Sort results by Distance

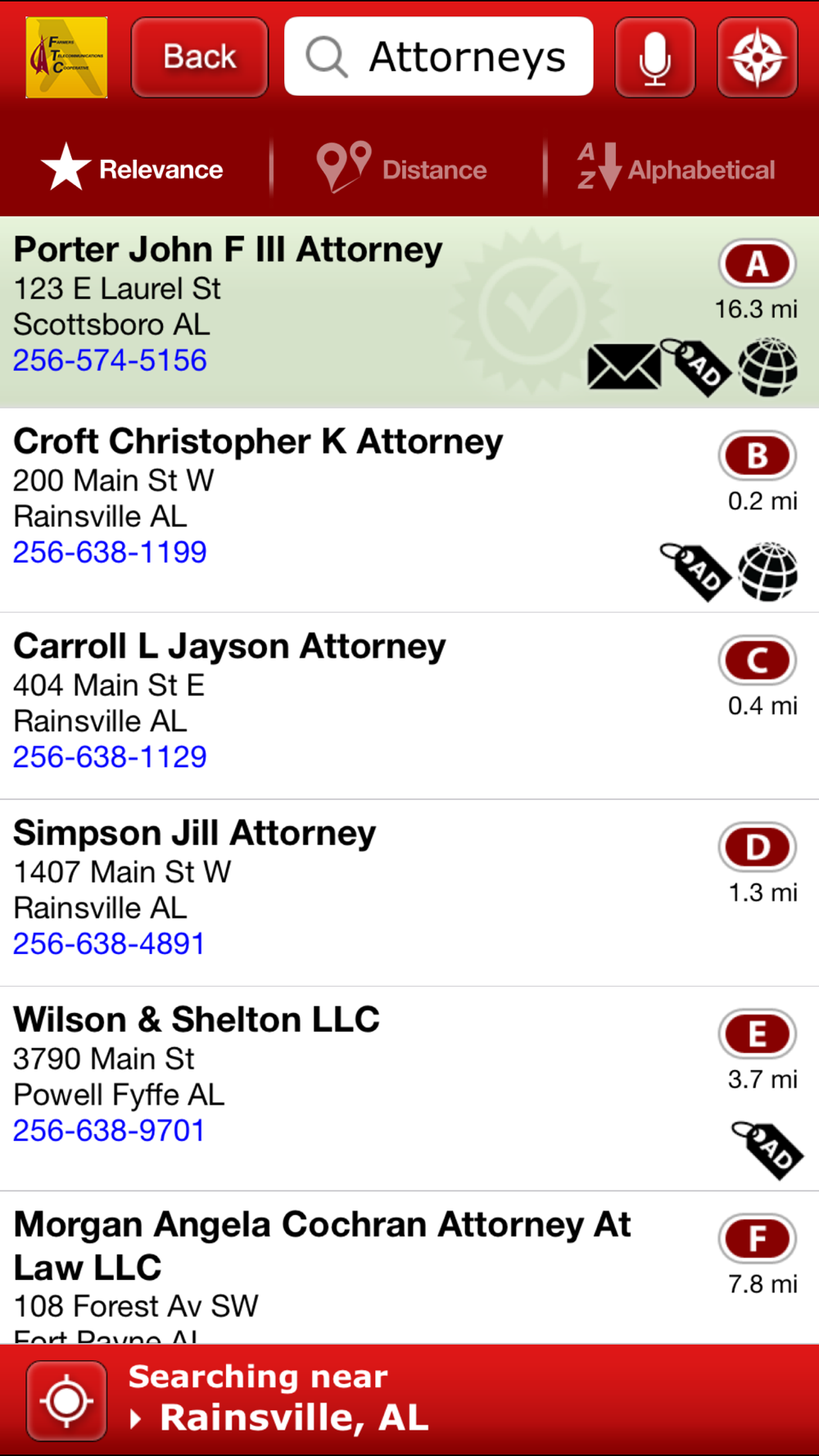click(x=401, y=168)
